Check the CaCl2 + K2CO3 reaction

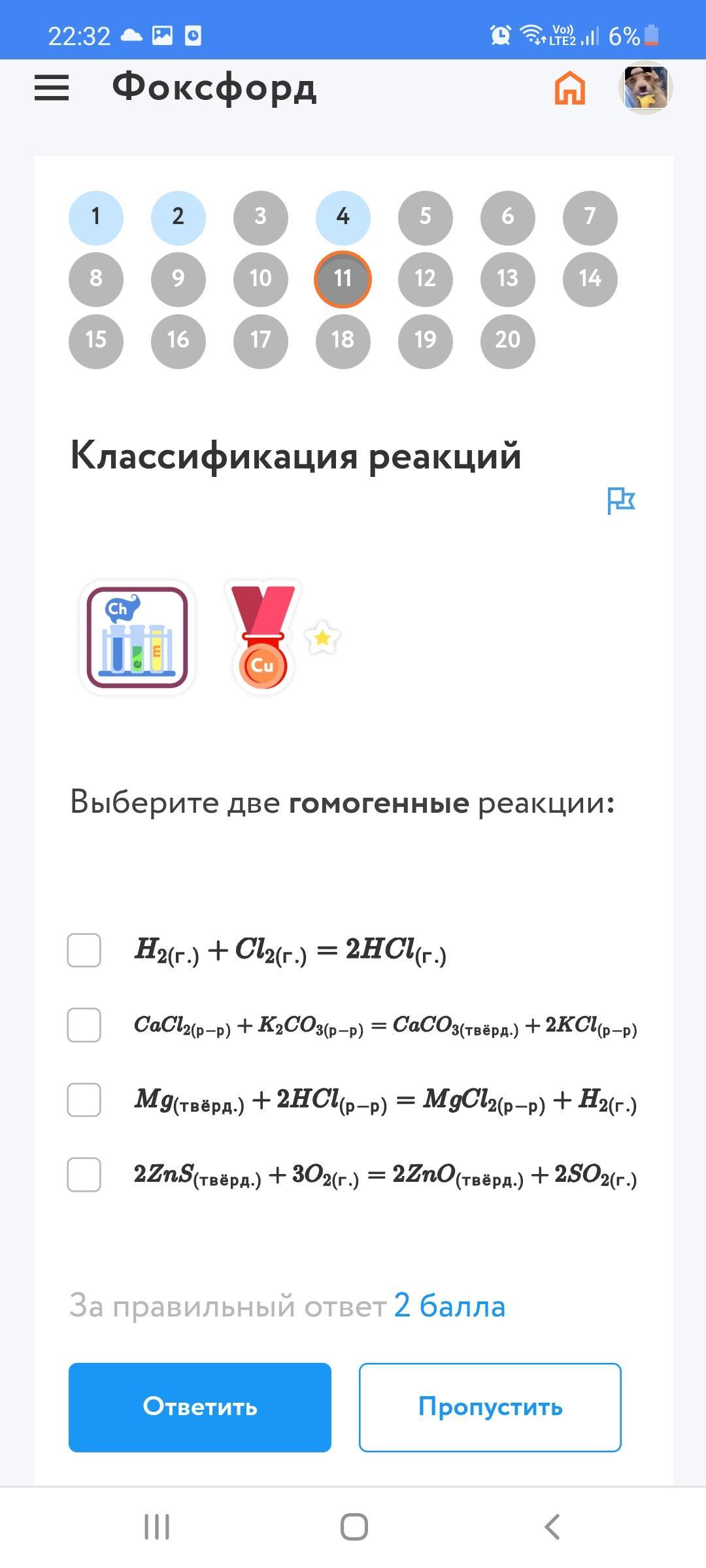tap(84, 1024)
